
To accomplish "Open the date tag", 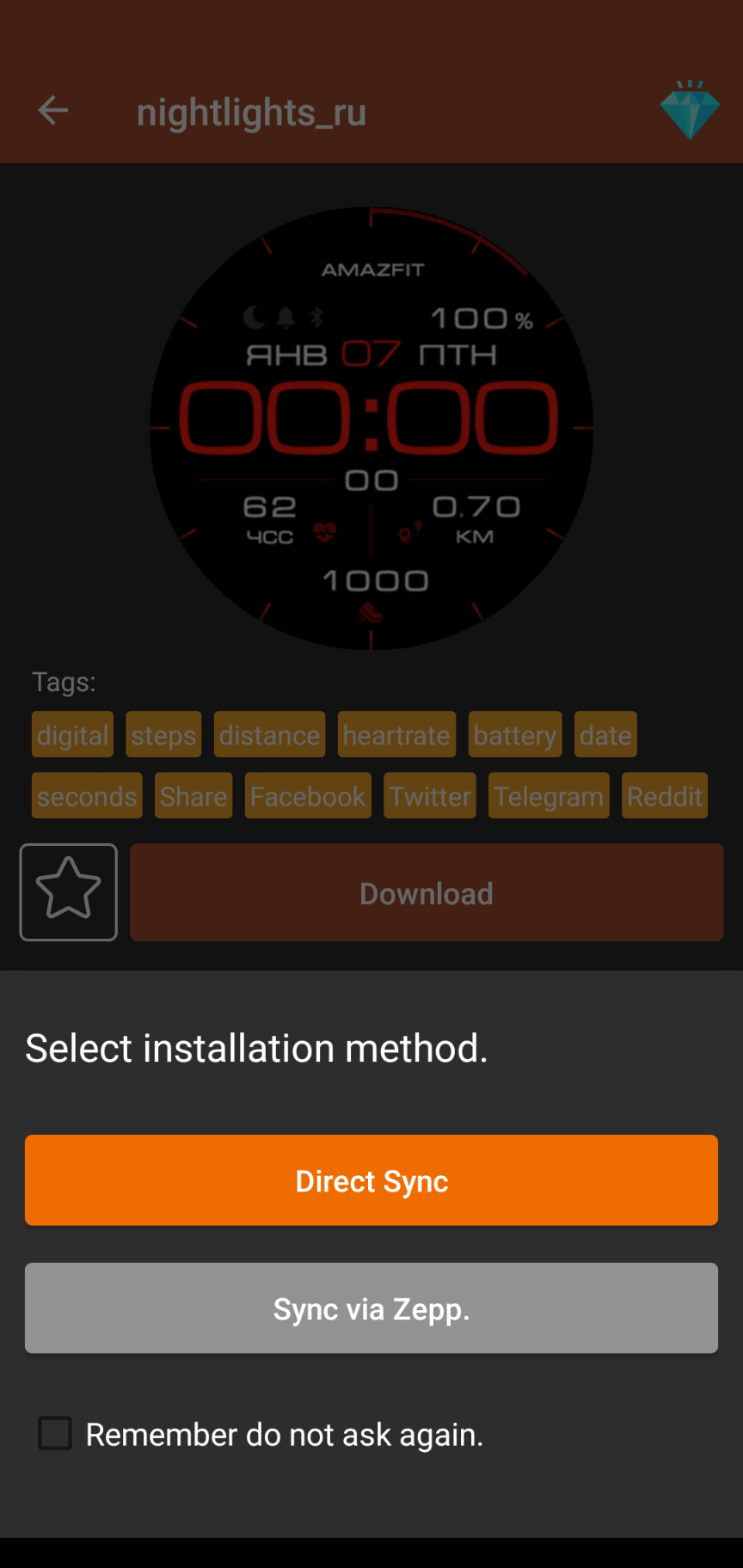I will pyautogui.click(x=605, y=734).
